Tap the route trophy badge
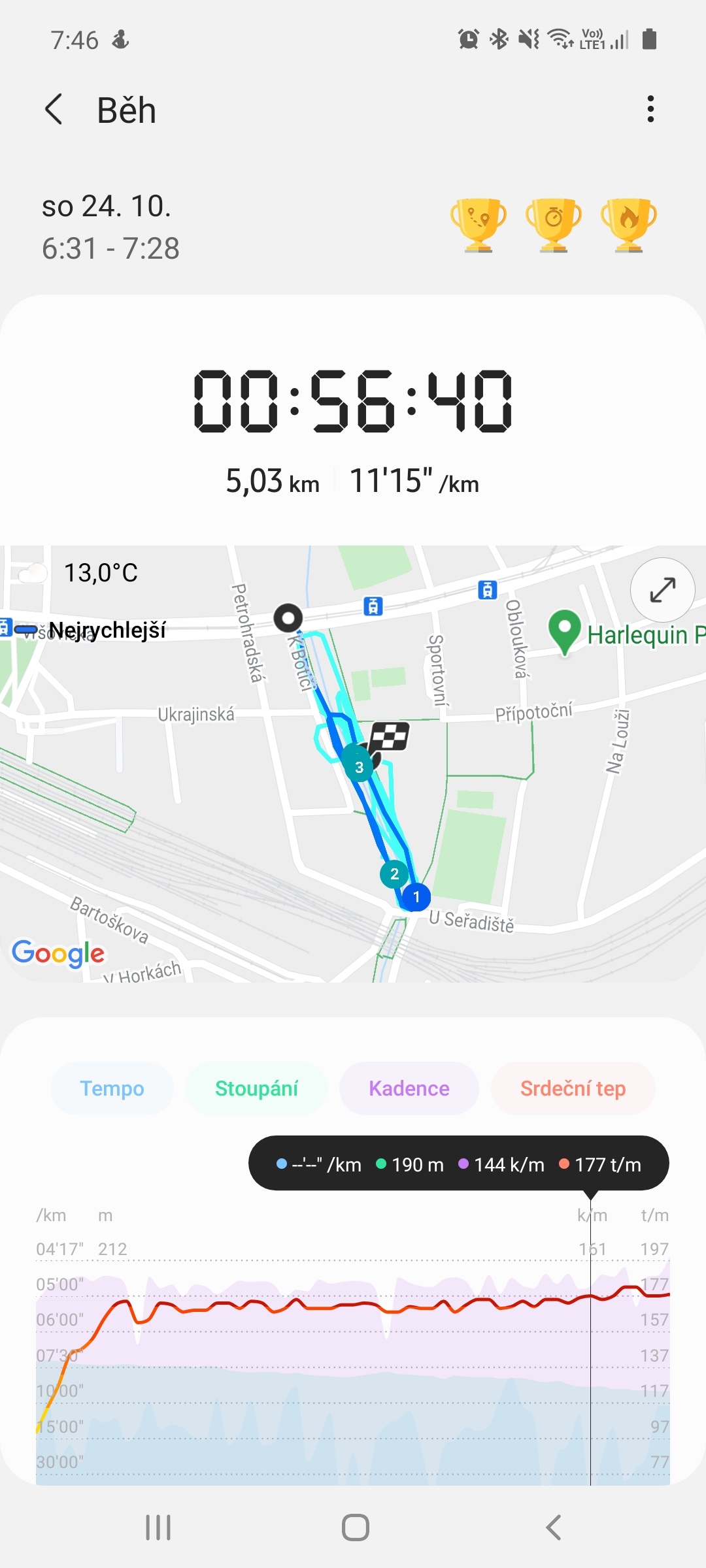706x1568 pixels. [x=479, y=225]
